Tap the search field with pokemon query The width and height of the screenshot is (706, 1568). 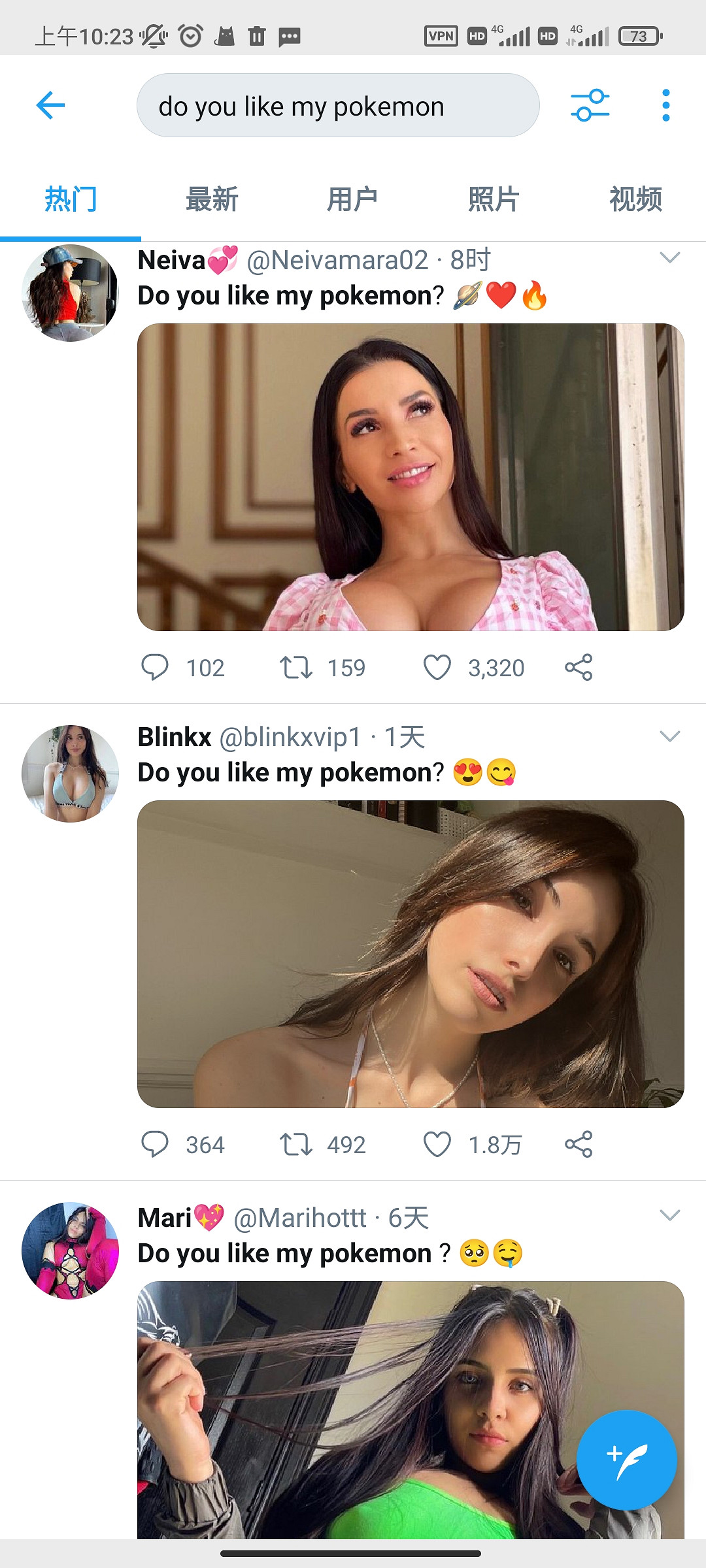point(337,106)
